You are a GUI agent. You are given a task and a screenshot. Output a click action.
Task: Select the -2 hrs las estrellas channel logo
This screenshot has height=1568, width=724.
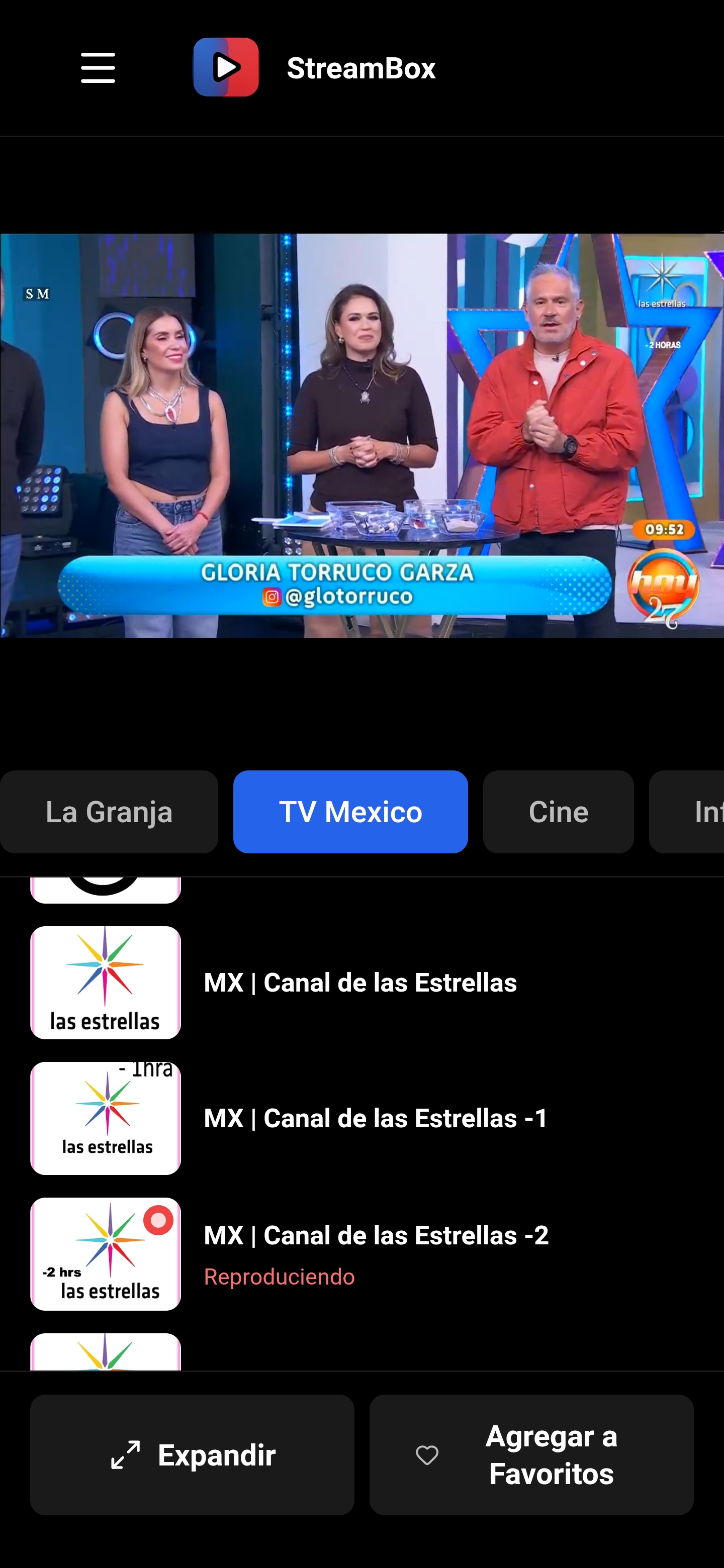click(105, 1254)
